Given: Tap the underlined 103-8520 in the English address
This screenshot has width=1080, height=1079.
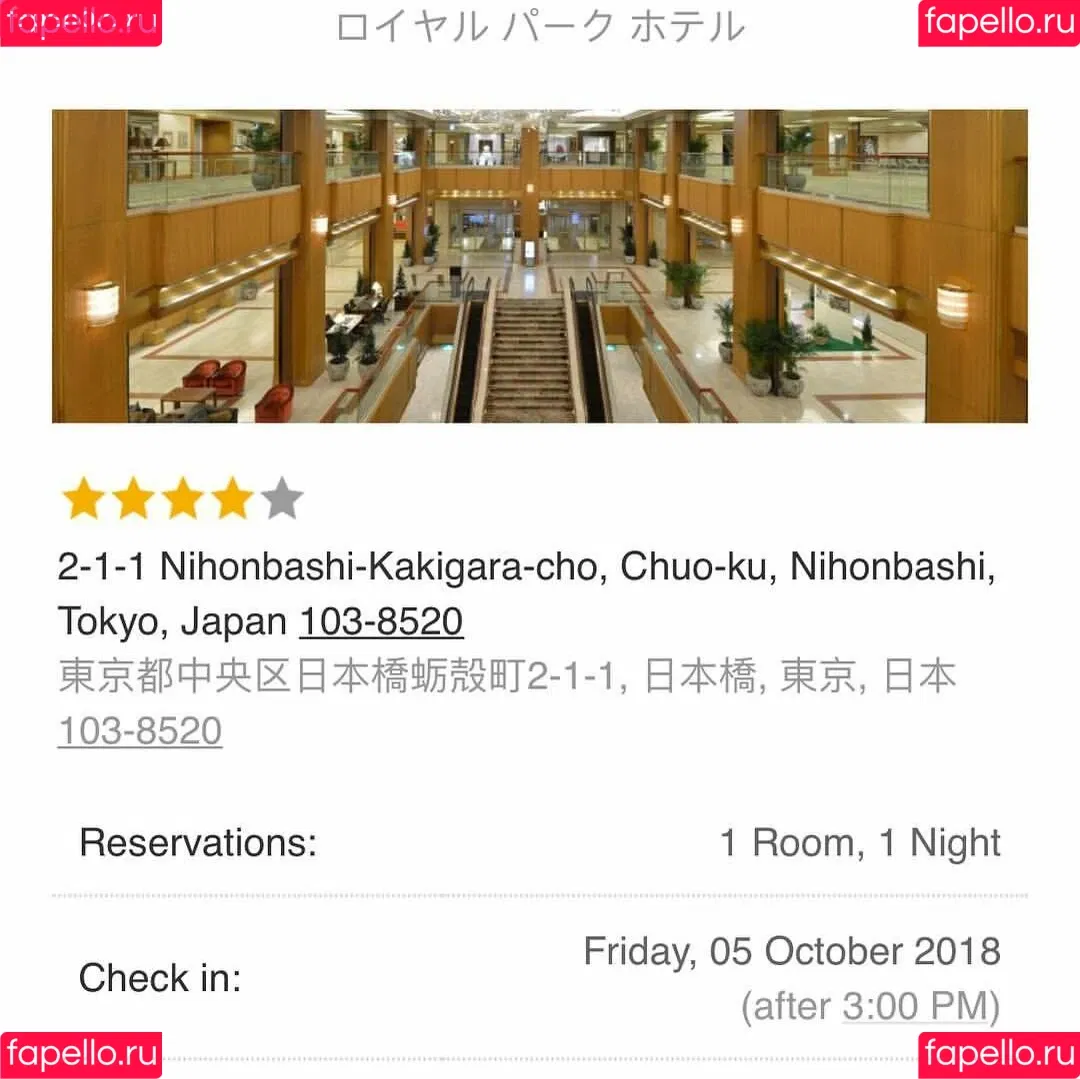Looking at the screenshot, I should click(x=381, y=622).
